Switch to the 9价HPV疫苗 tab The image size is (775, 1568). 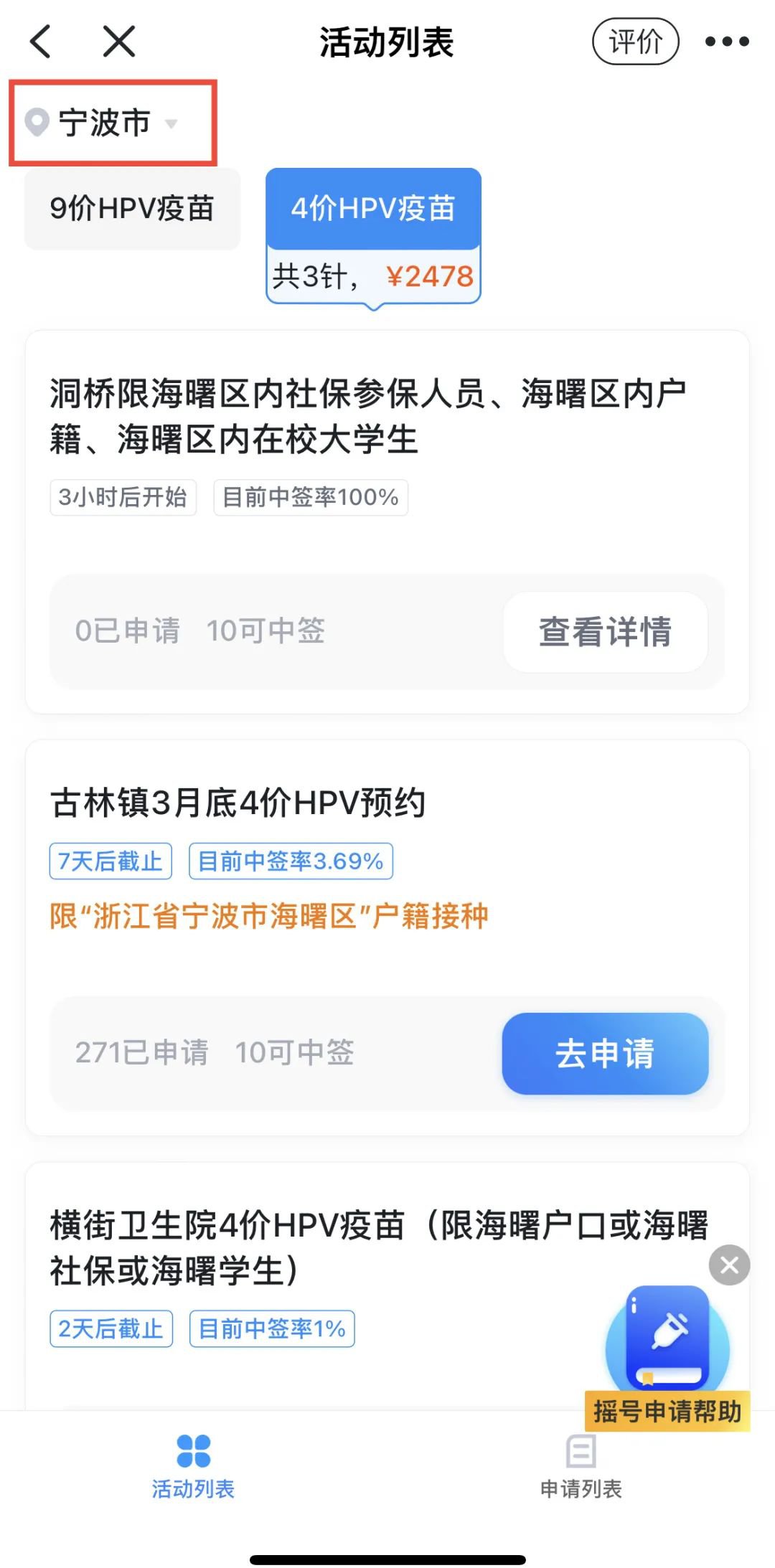[x=132, y=209]
